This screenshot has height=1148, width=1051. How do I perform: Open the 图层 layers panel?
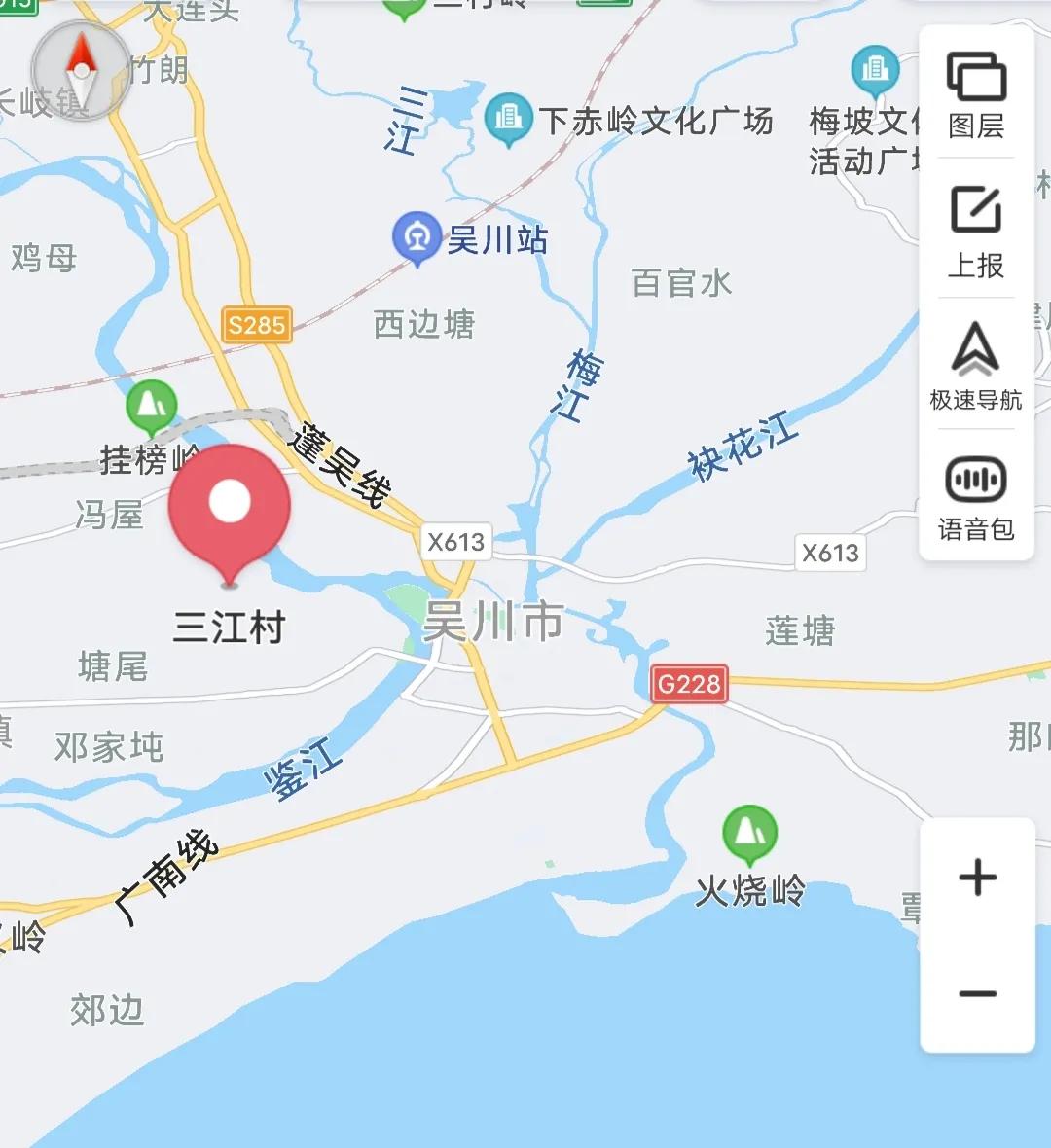click(976, 95)
